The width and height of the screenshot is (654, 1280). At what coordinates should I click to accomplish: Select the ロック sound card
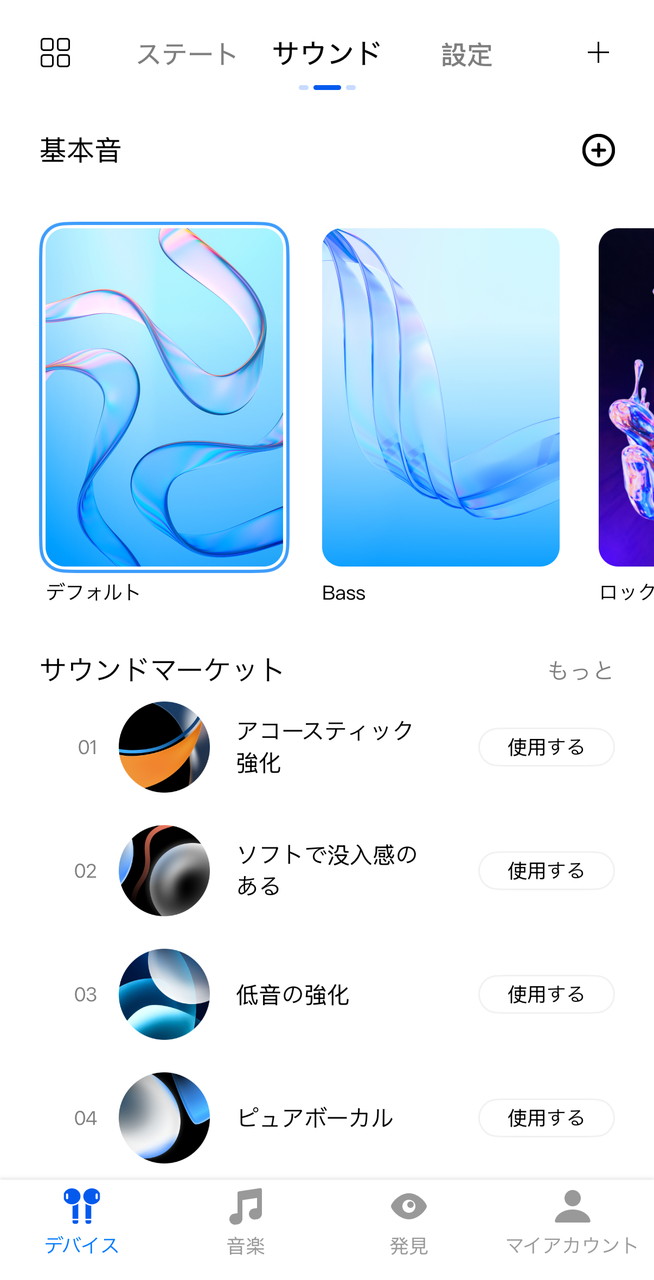[x=628, y=397]
